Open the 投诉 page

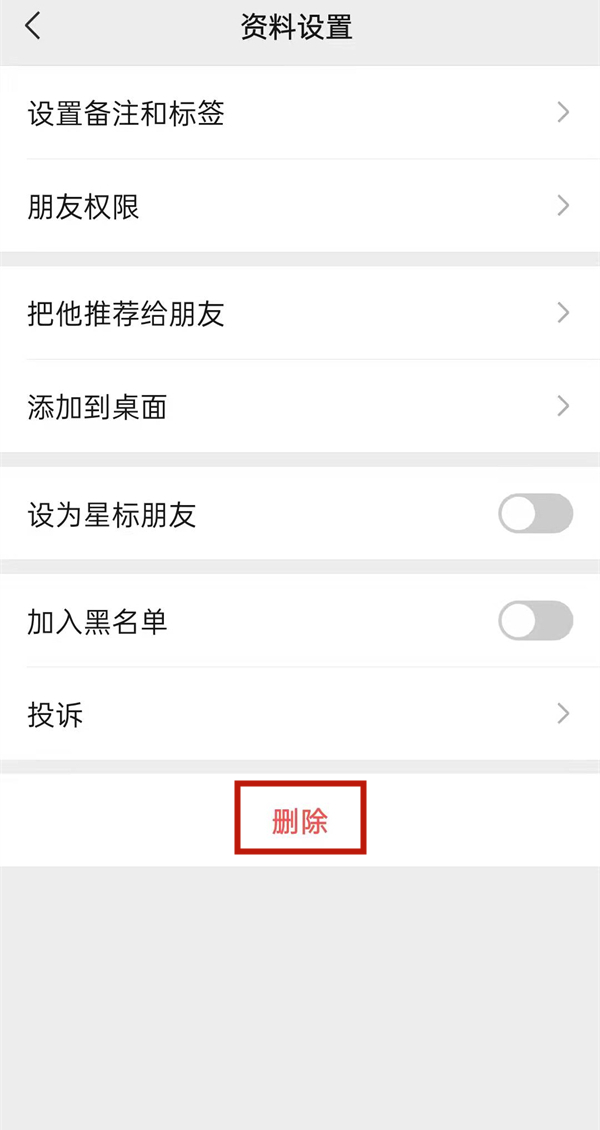point(300,714)
